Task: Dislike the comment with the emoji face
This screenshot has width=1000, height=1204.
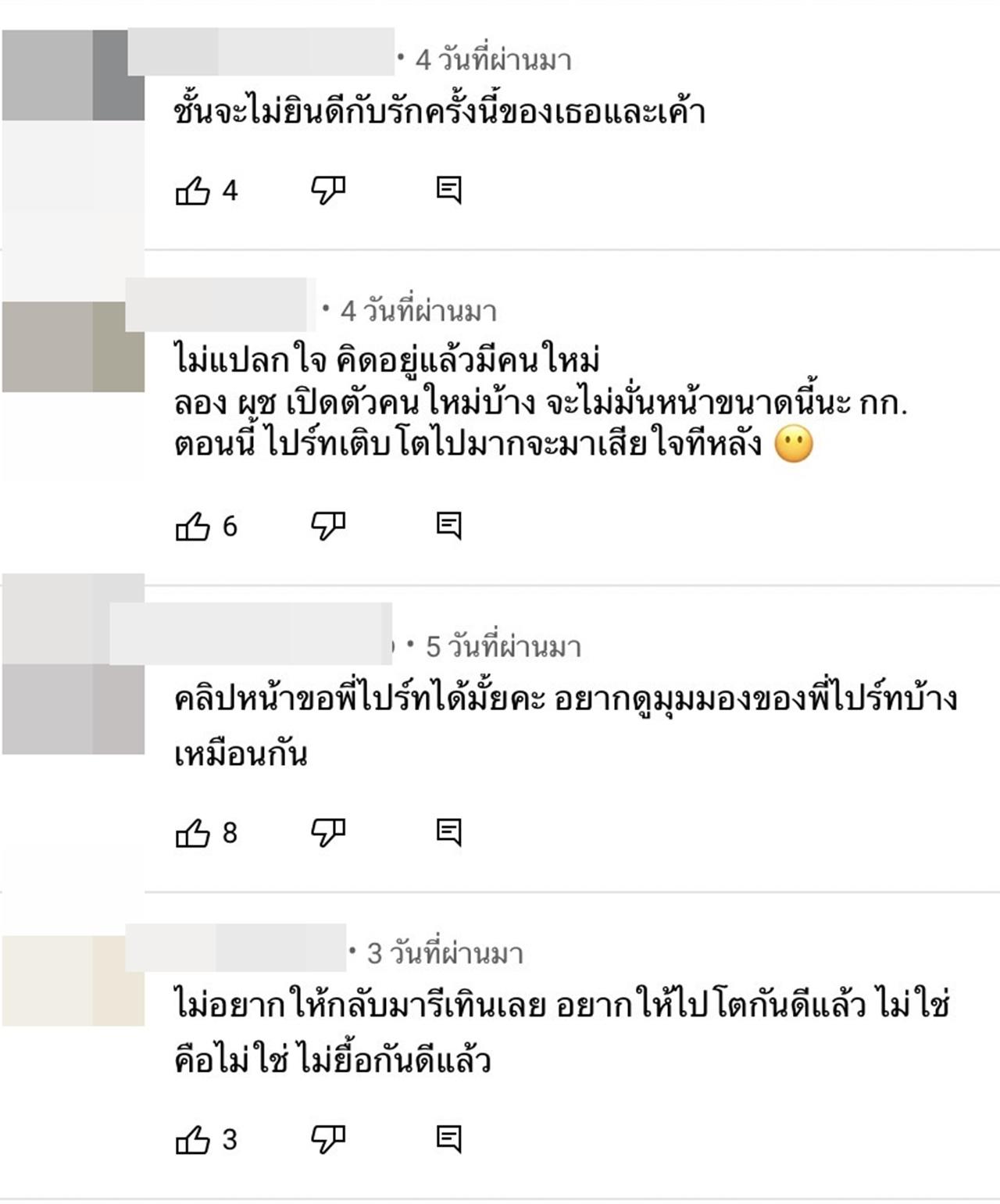Action: (x=328, y=526)
